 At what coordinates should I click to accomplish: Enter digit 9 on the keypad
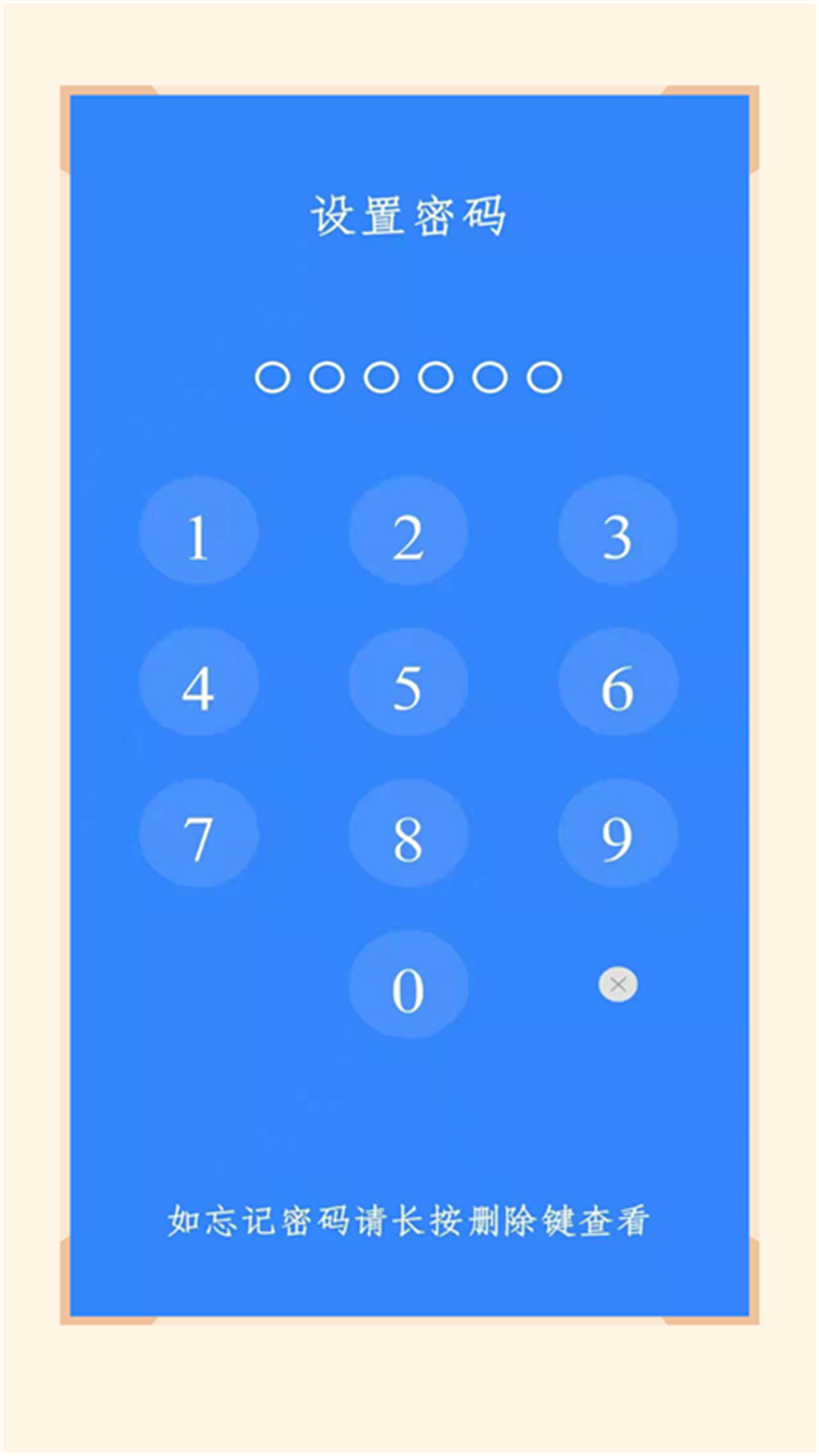coord(617,833)
